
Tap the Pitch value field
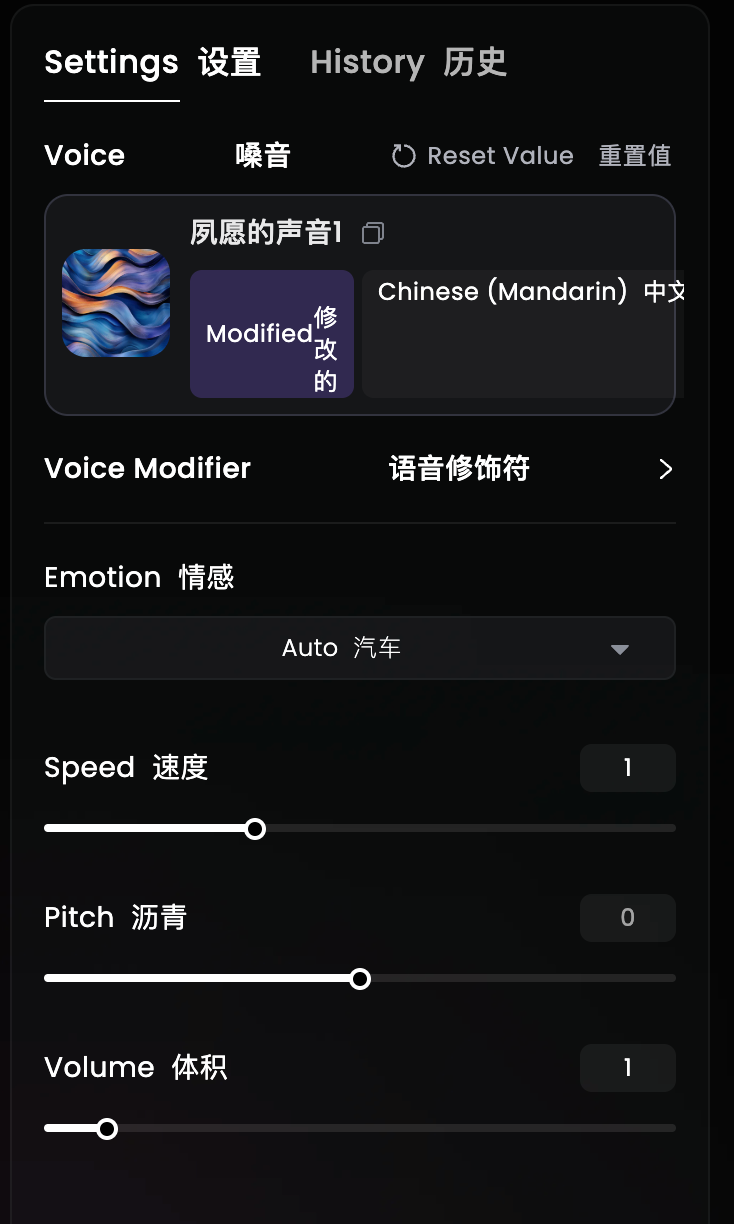click(x=627, y=918)
